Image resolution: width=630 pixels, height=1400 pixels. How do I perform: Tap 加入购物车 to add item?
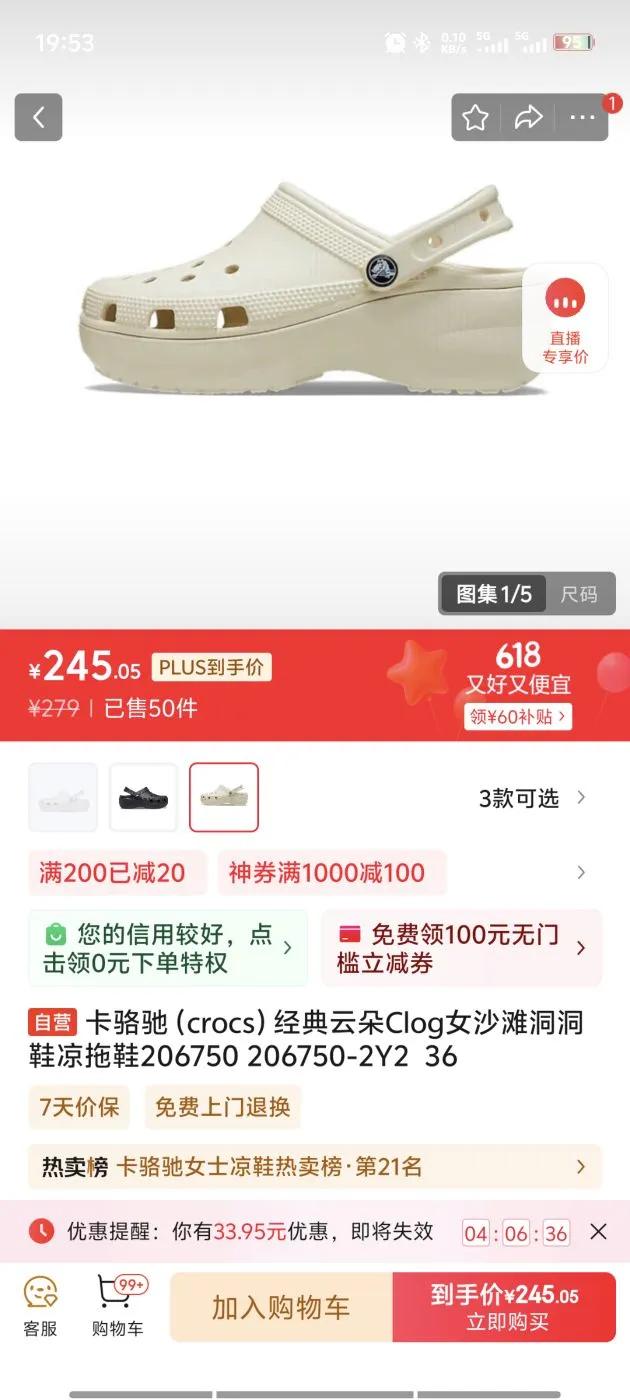[x=281, y=1307]
